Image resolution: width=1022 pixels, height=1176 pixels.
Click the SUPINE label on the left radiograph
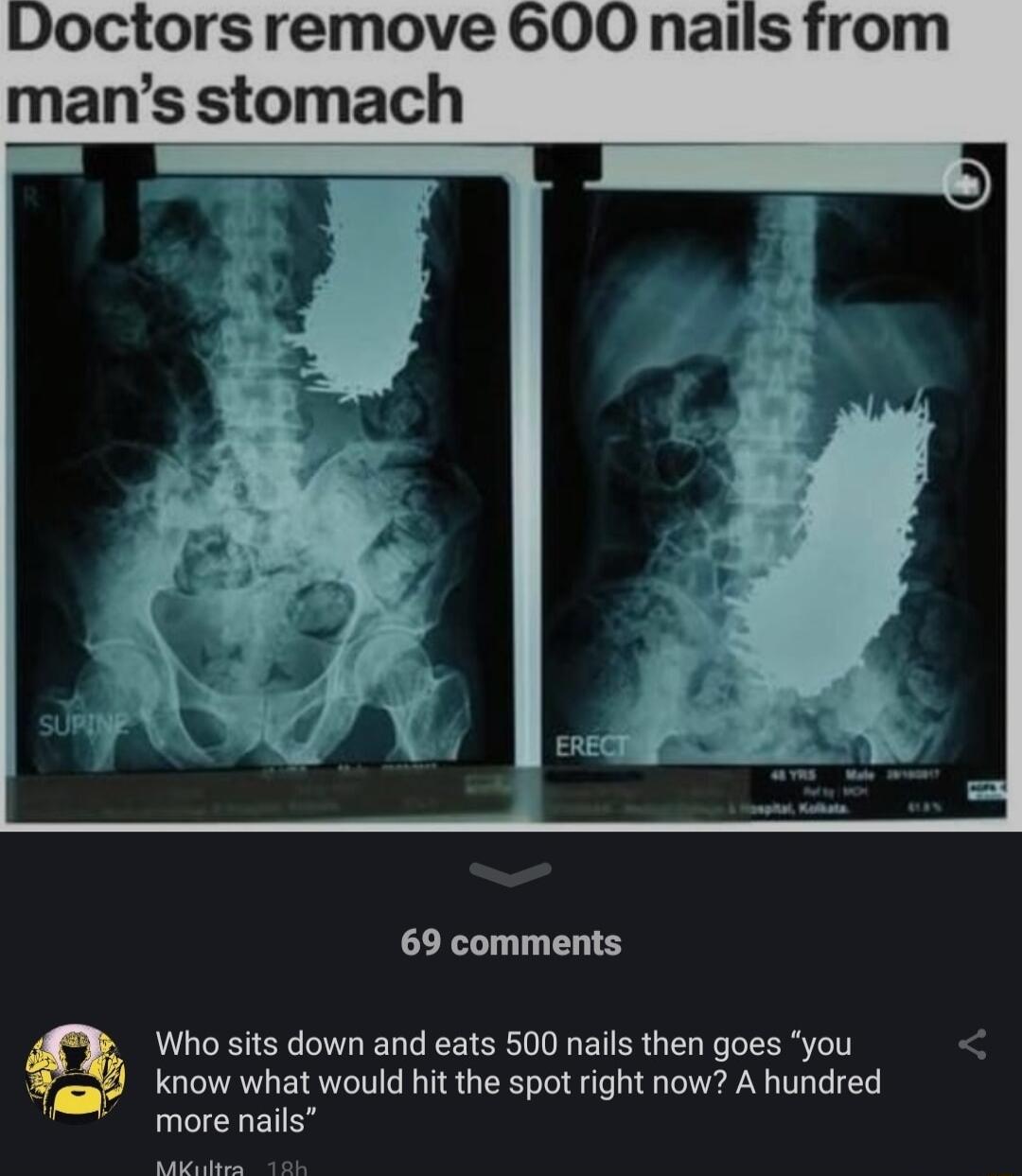(x=81, y=724)
